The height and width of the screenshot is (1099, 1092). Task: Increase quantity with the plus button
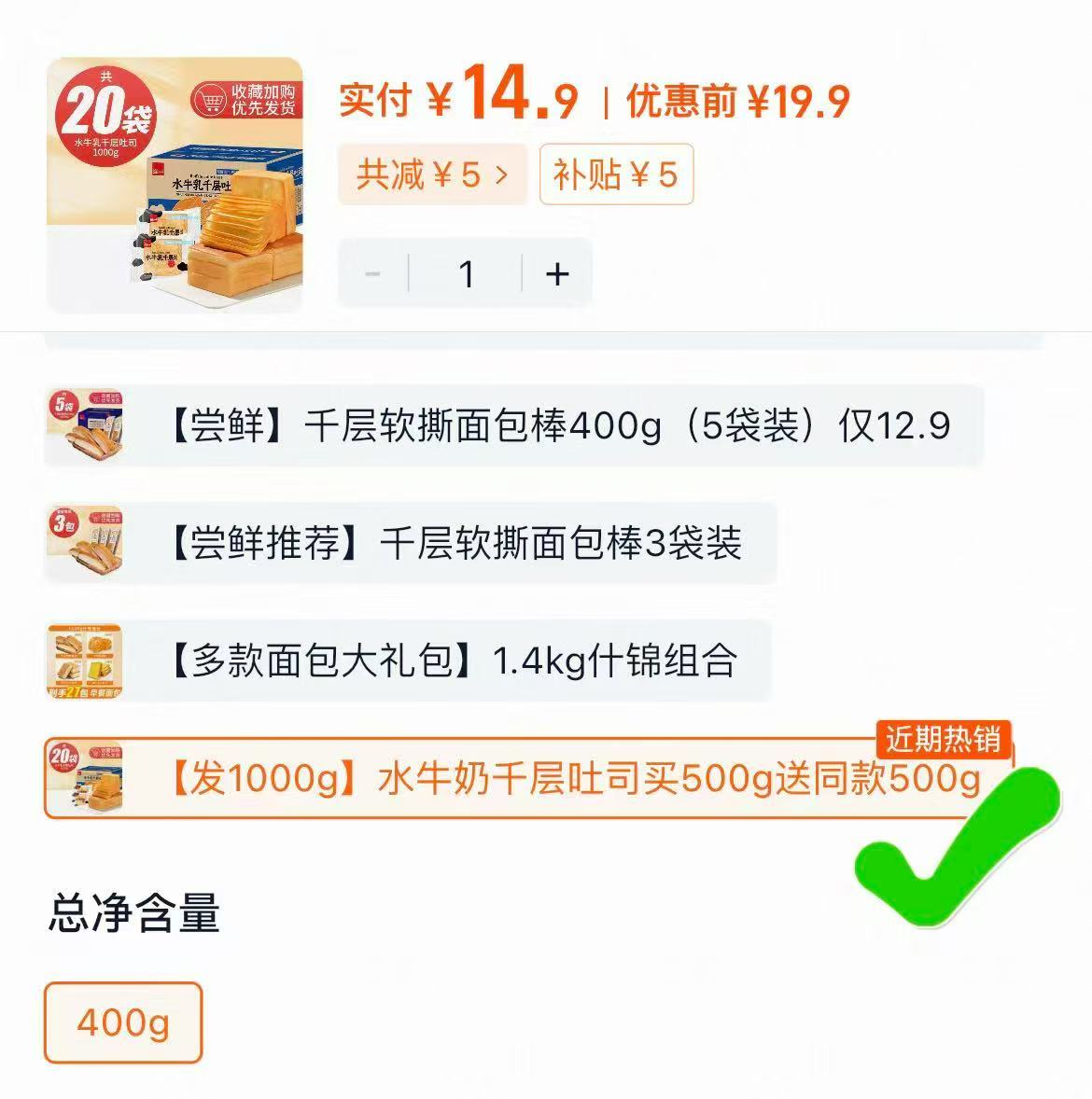556,272
